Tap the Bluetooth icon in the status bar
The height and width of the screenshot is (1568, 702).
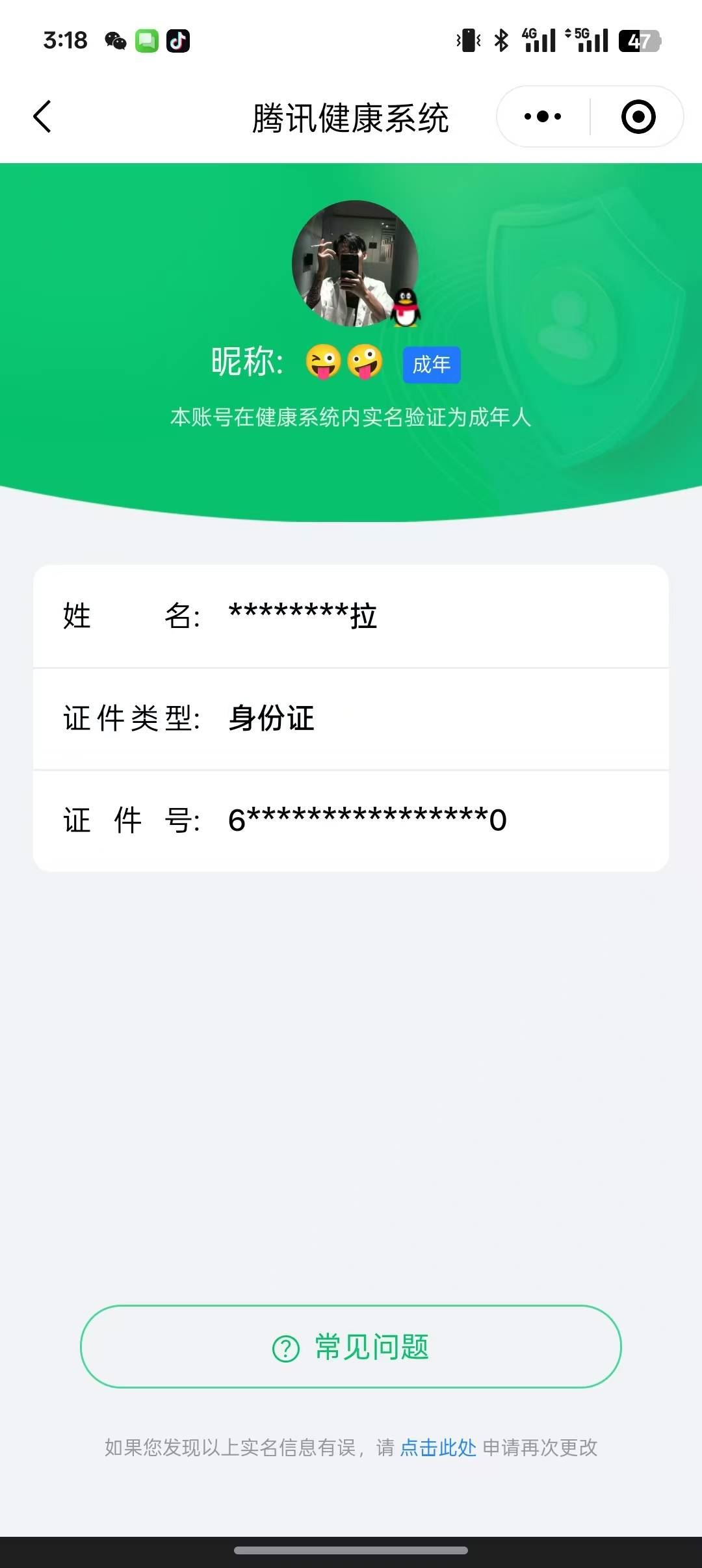[501, 41]
